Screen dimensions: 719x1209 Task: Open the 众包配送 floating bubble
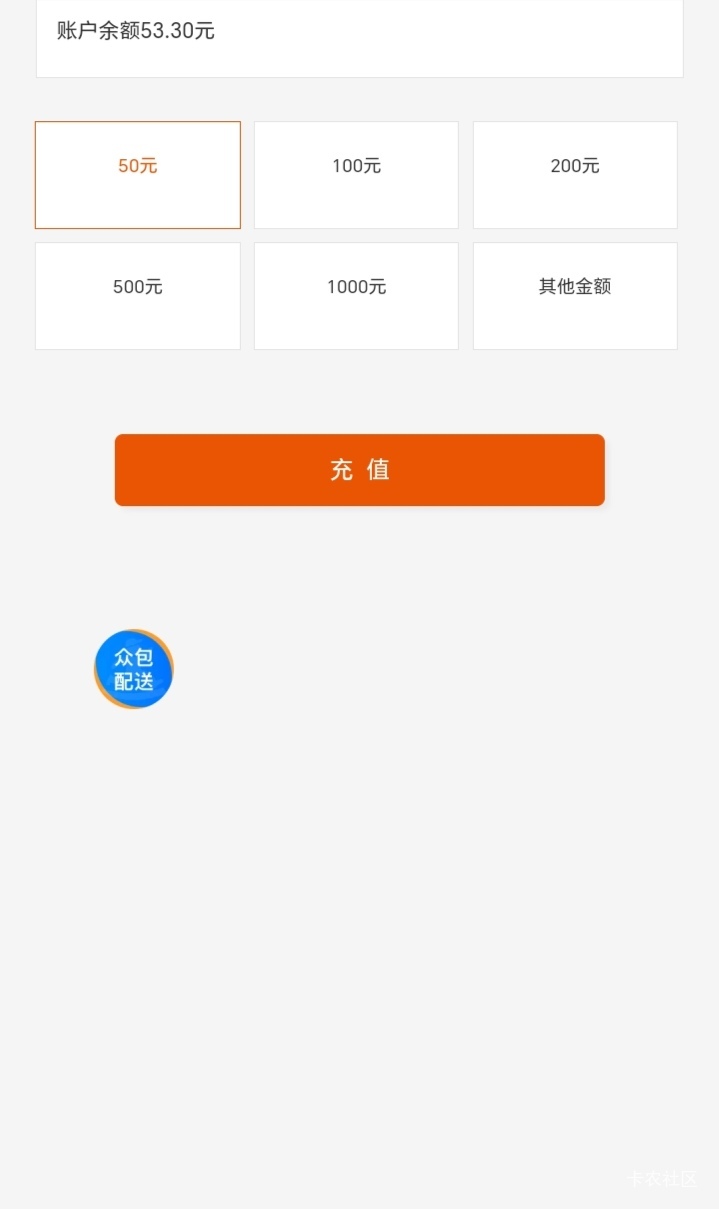134,669
